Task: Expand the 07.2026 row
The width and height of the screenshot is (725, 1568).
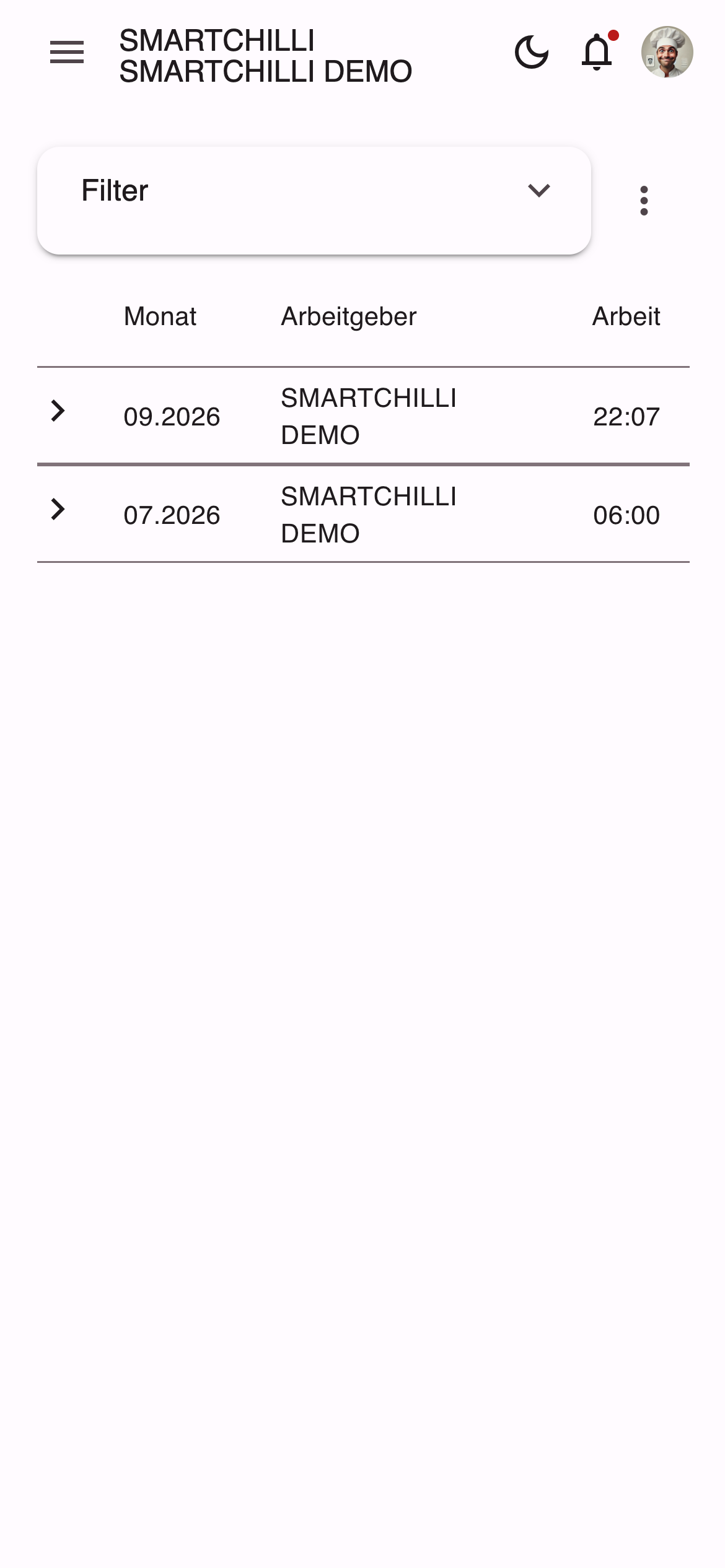Action: [x=58, y=509]
